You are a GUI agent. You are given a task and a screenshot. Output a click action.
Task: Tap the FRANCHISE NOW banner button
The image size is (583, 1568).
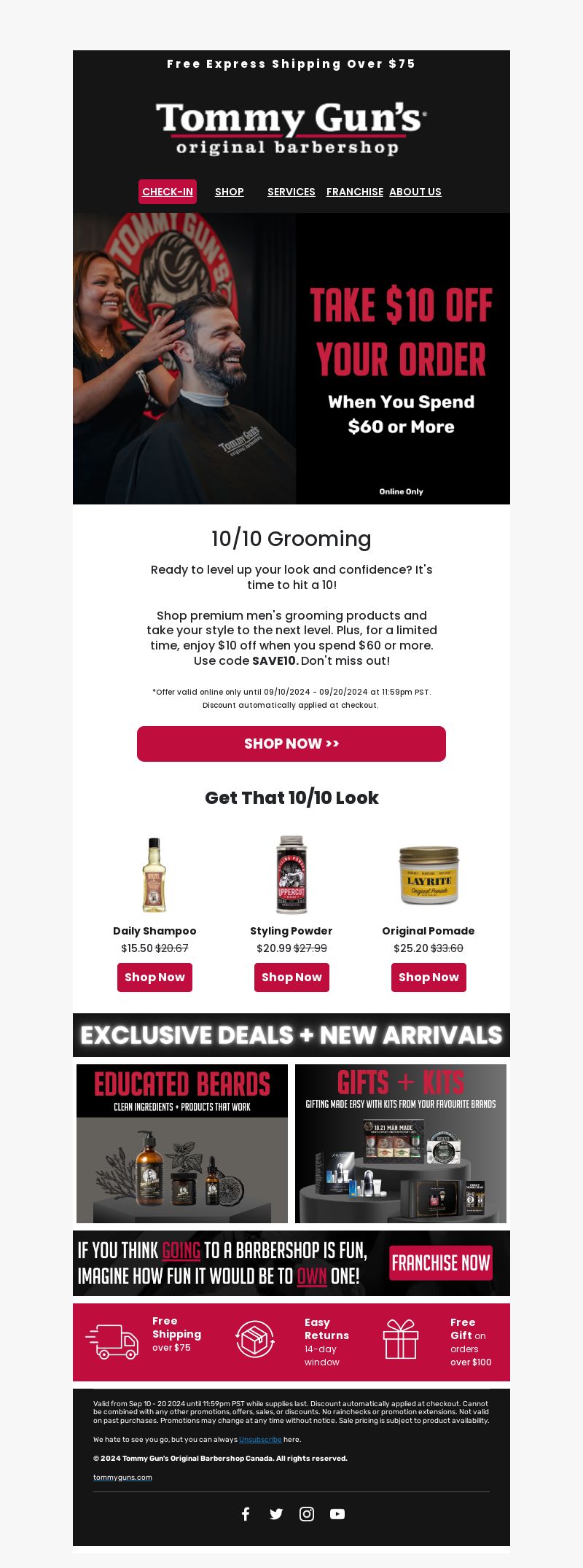click(441, 1263)
